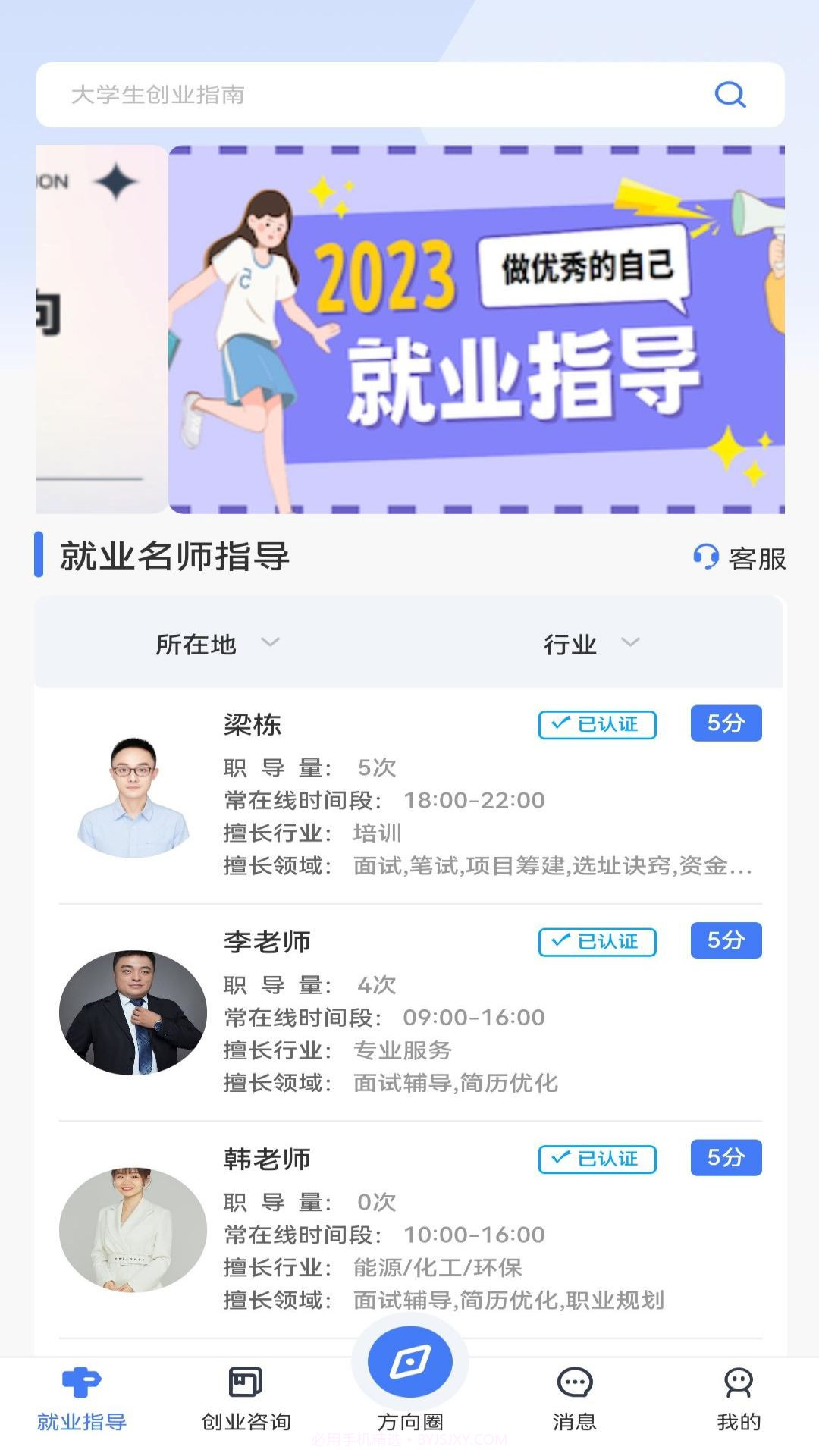Viewport: 819px width, 1456px height.
Task: Open the 客服 customer service headset icon
Action: 704,559
